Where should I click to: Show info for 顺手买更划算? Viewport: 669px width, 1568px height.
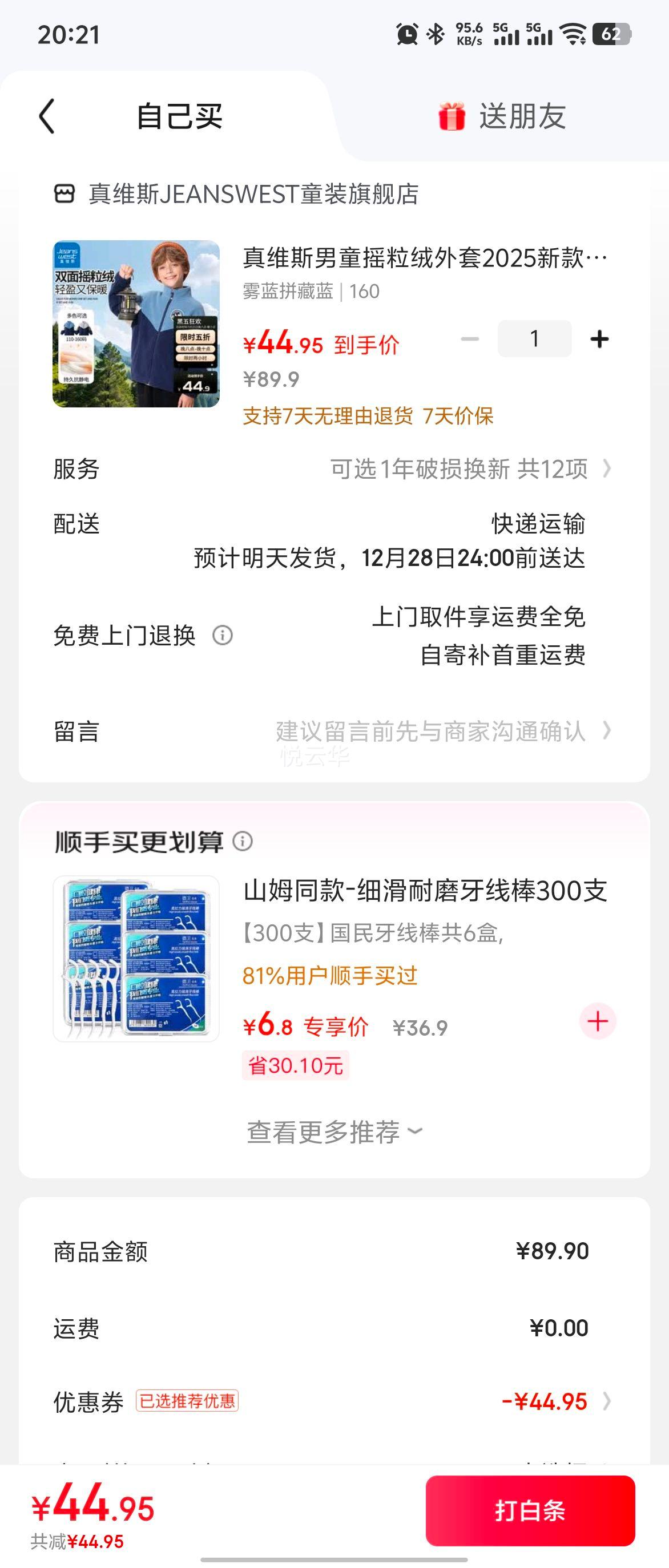tap(243, 841)
